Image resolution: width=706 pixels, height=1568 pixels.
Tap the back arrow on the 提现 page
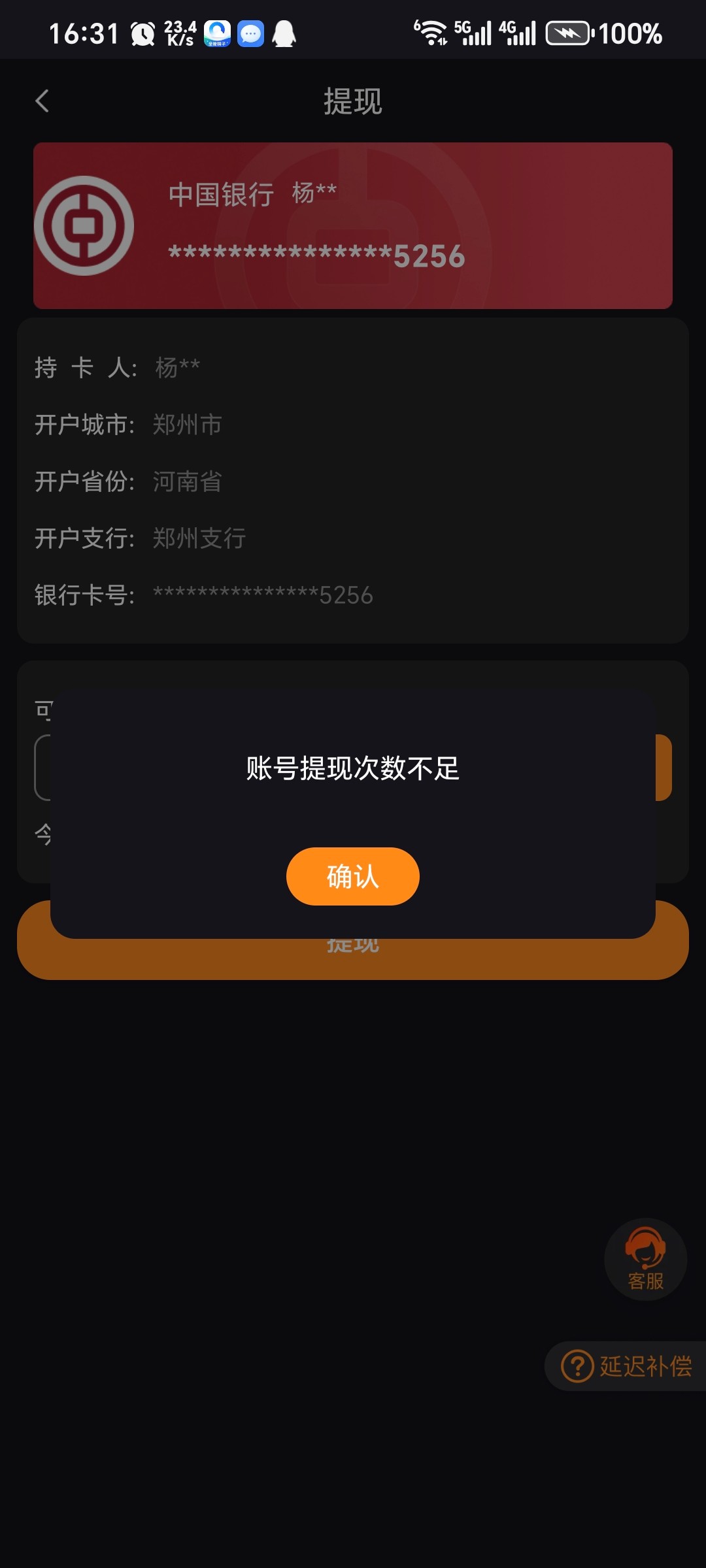pos(43,102)
